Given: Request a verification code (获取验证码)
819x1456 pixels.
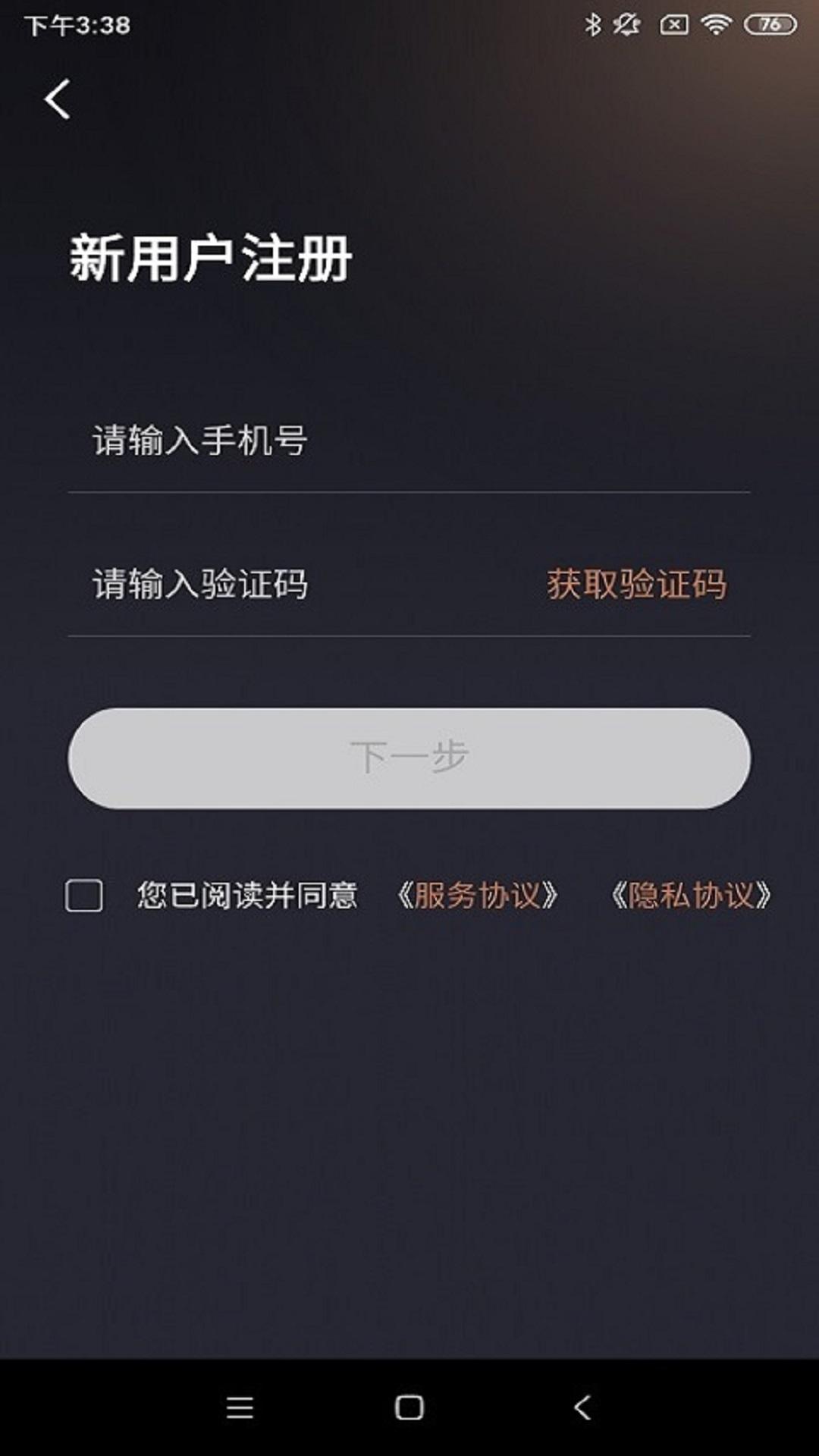Looking at the screenshot, I should 636,585.
